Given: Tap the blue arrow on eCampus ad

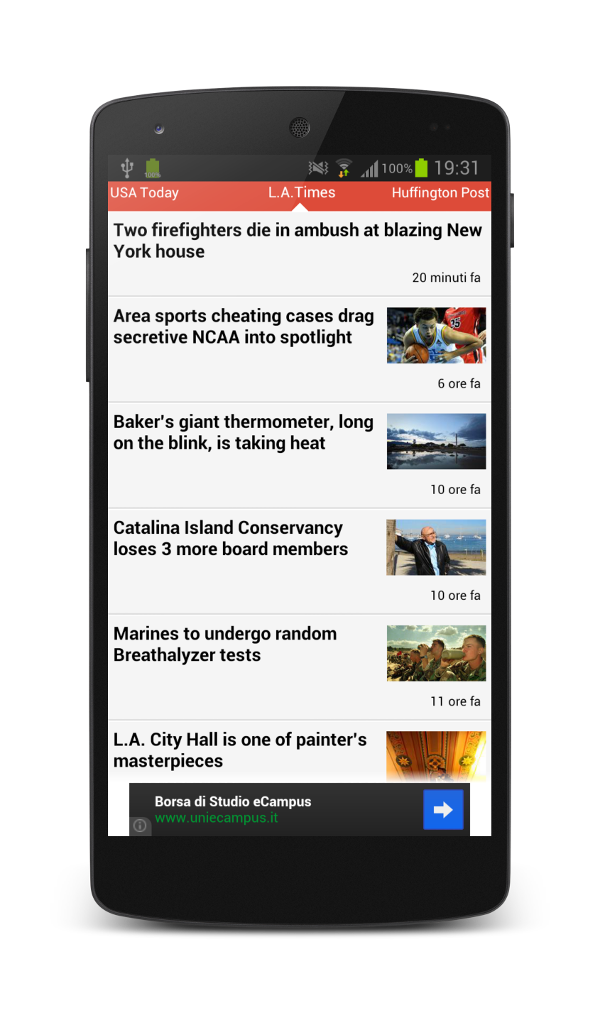Looking at the screenshot, I should (443, 809).
